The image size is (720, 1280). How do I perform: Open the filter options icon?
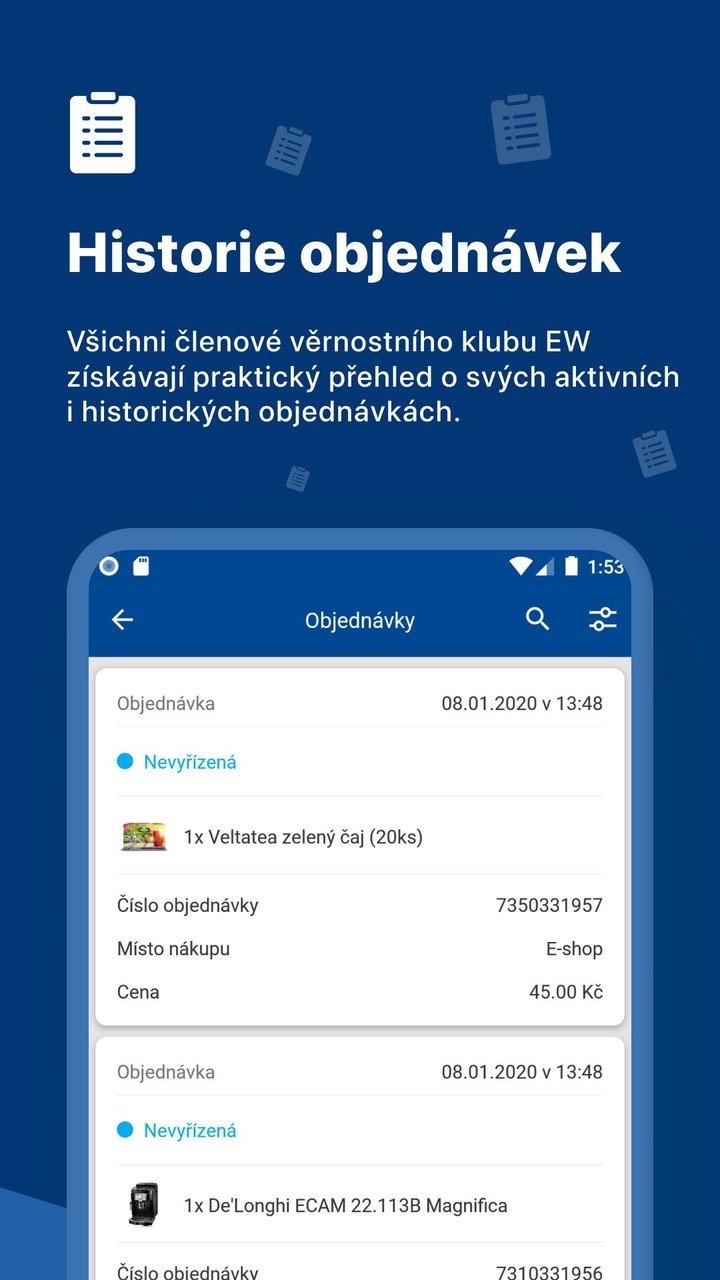[602, 619]
